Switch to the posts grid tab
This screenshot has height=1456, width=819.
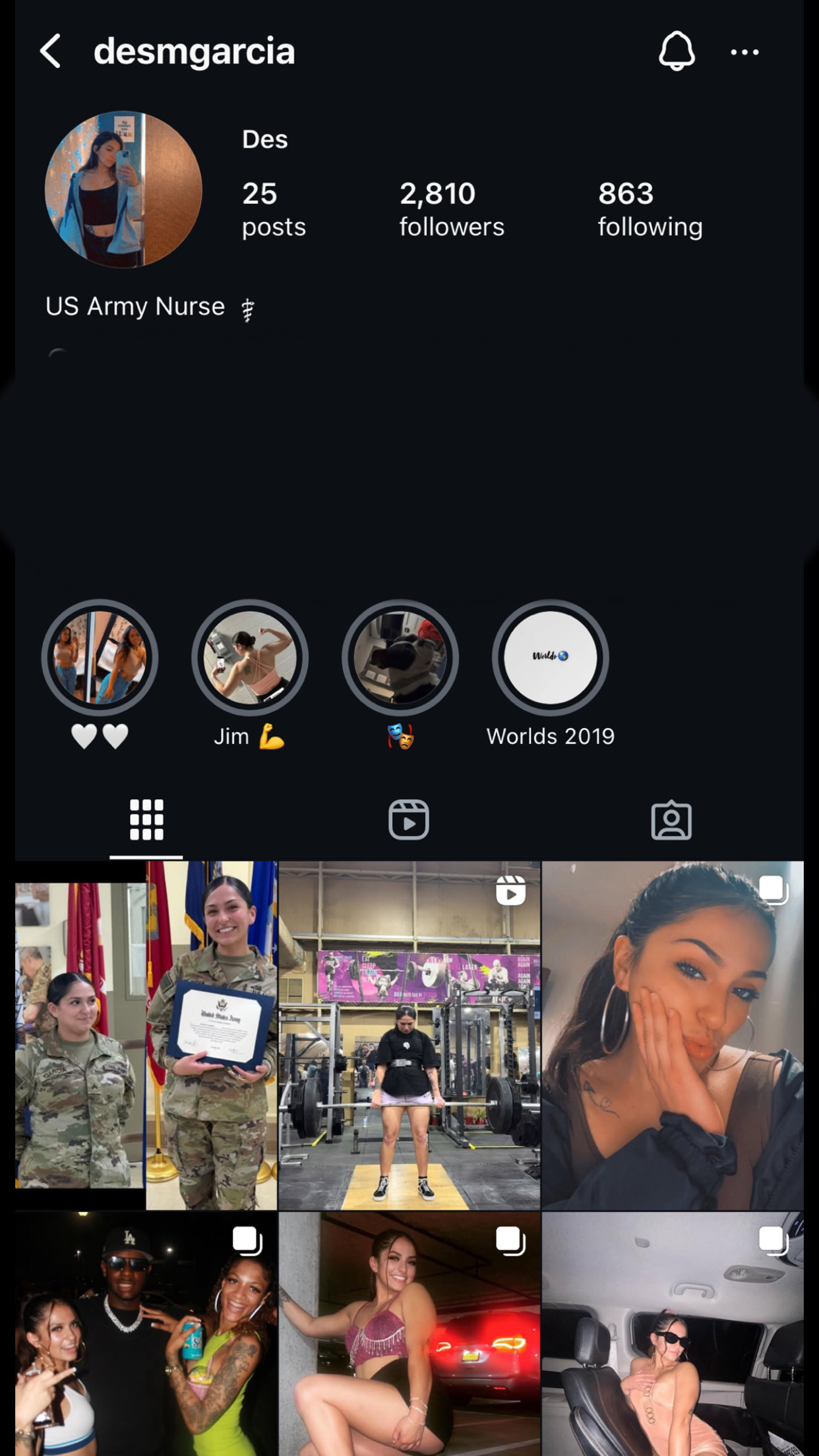tap(146, 820)
